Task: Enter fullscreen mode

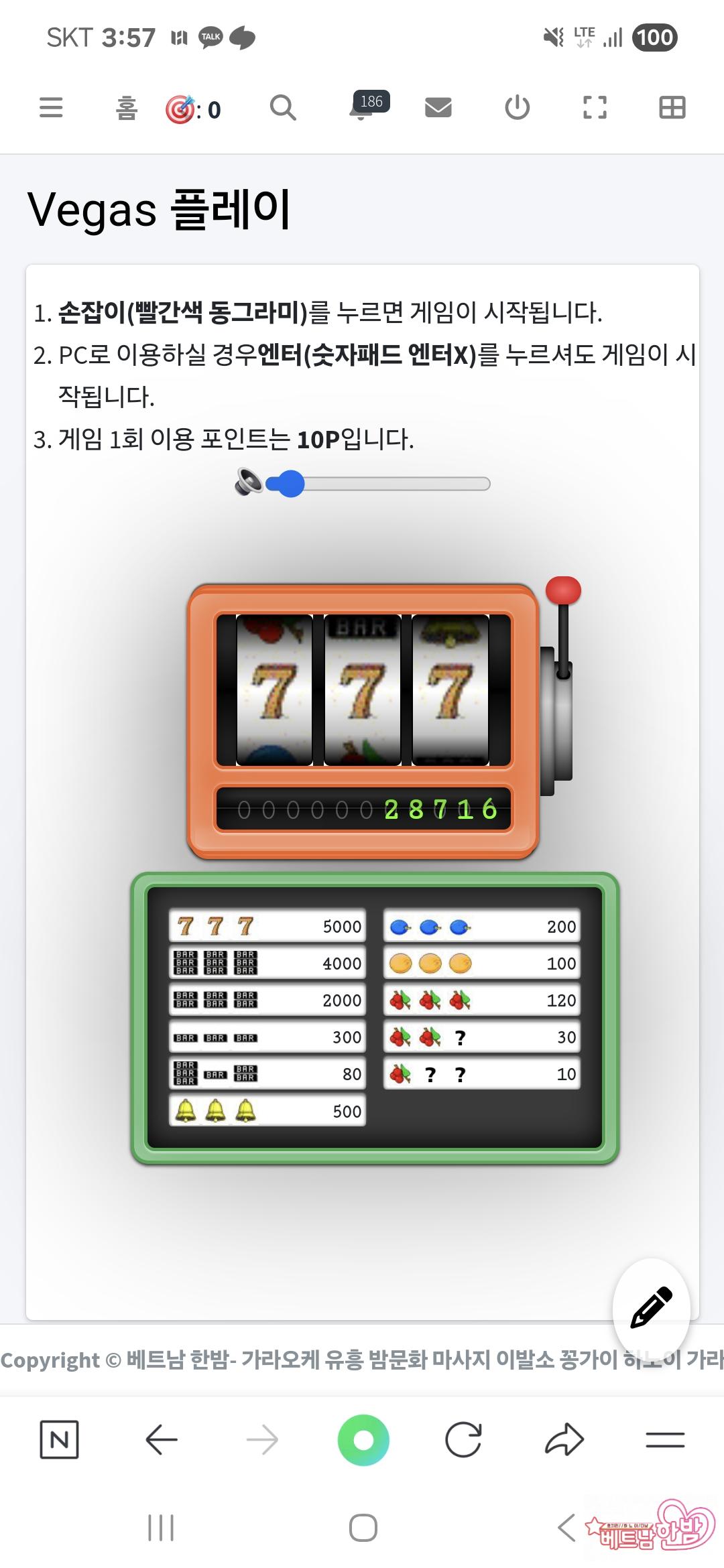Action: pos(595,107)
